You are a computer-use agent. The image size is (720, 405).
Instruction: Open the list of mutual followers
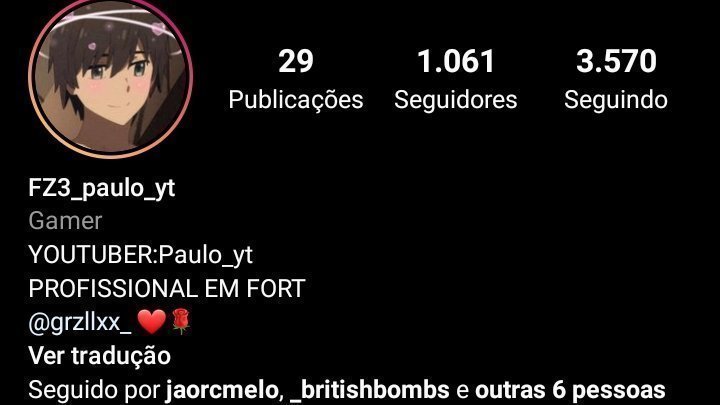(346, 389)
